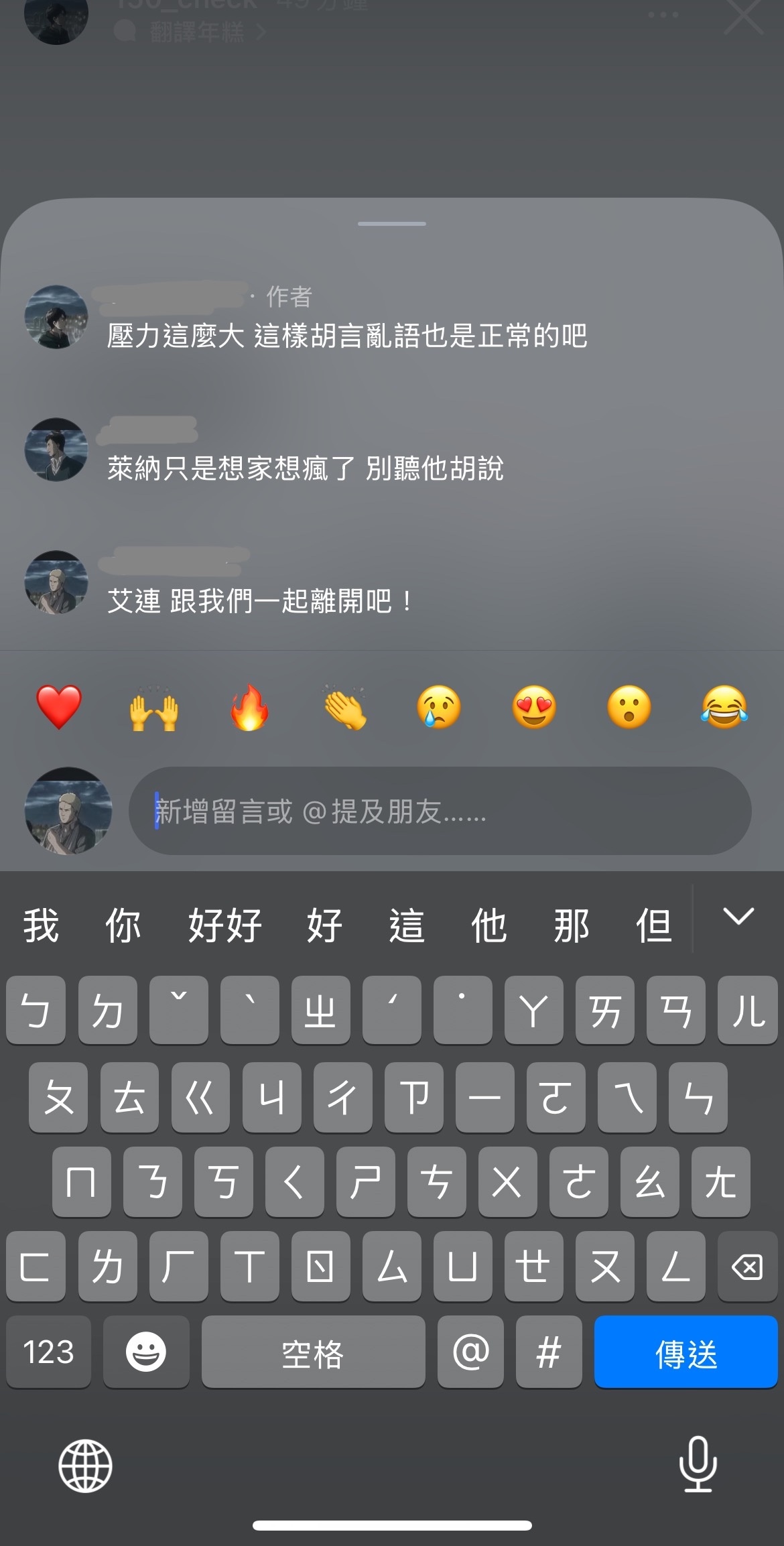Screen dimensions: 784x1546
Task: Open profile of commenter saying 艾連 跟我們一起離開吧
Action: 56,582
